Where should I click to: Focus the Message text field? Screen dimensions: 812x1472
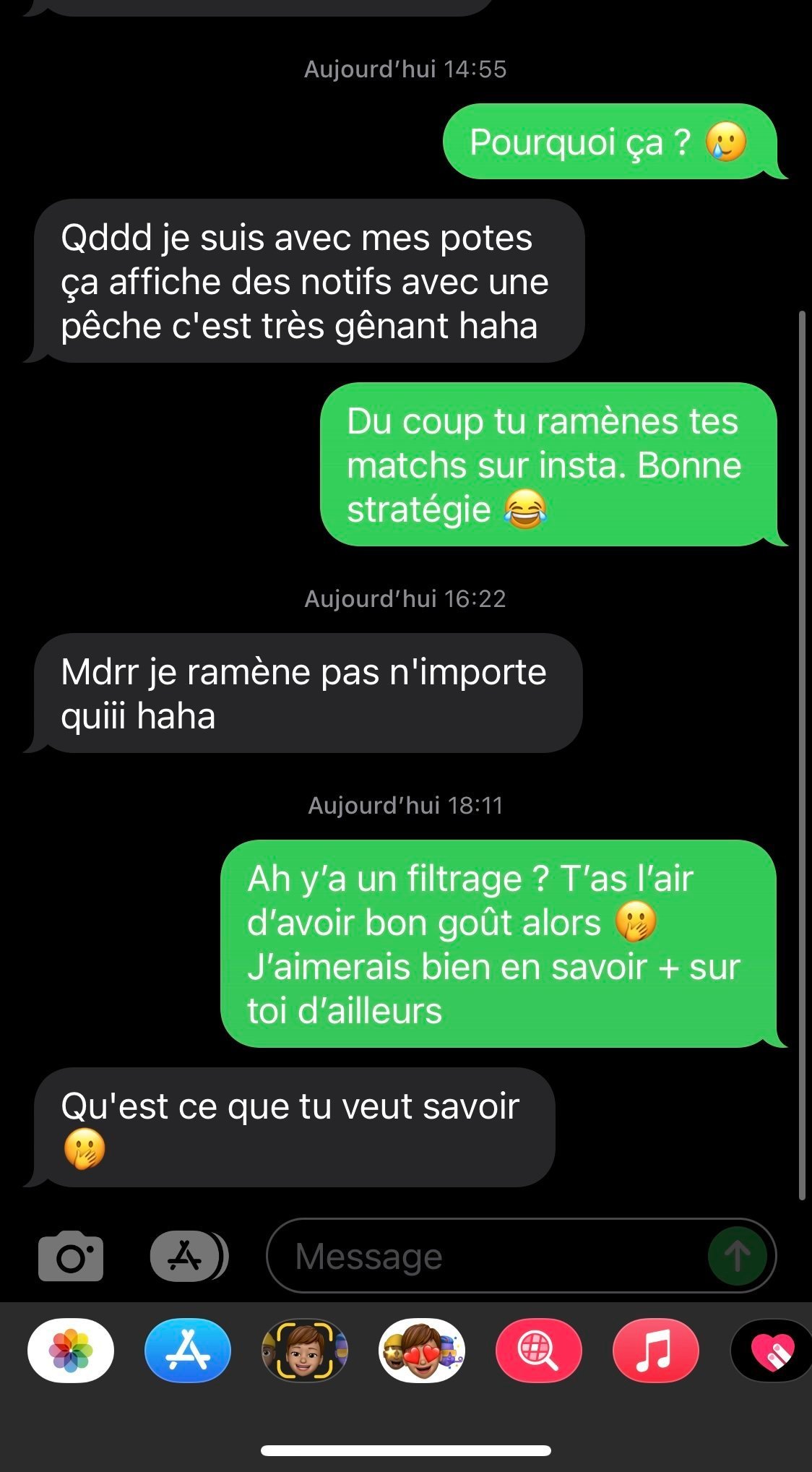(x=491, y=1256)
